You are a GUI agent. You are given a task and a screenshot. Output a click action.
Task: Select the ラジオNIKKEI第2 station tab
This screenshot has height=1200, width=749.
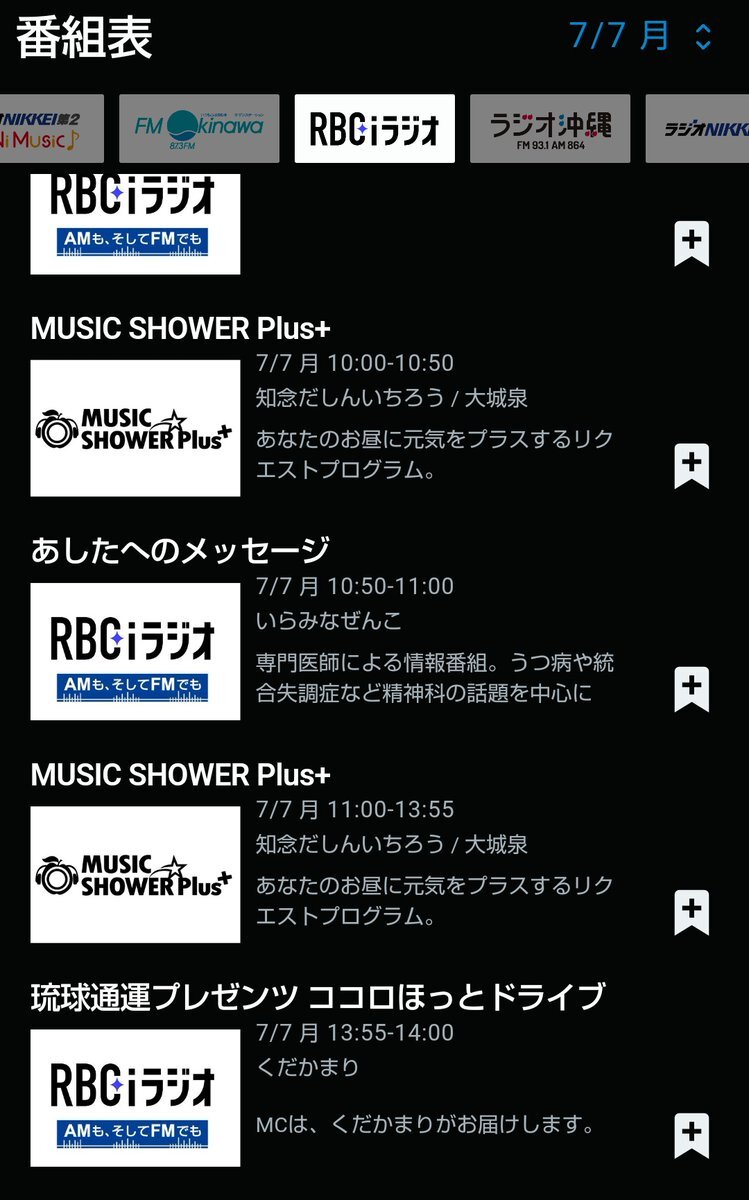tap(51, 128)
